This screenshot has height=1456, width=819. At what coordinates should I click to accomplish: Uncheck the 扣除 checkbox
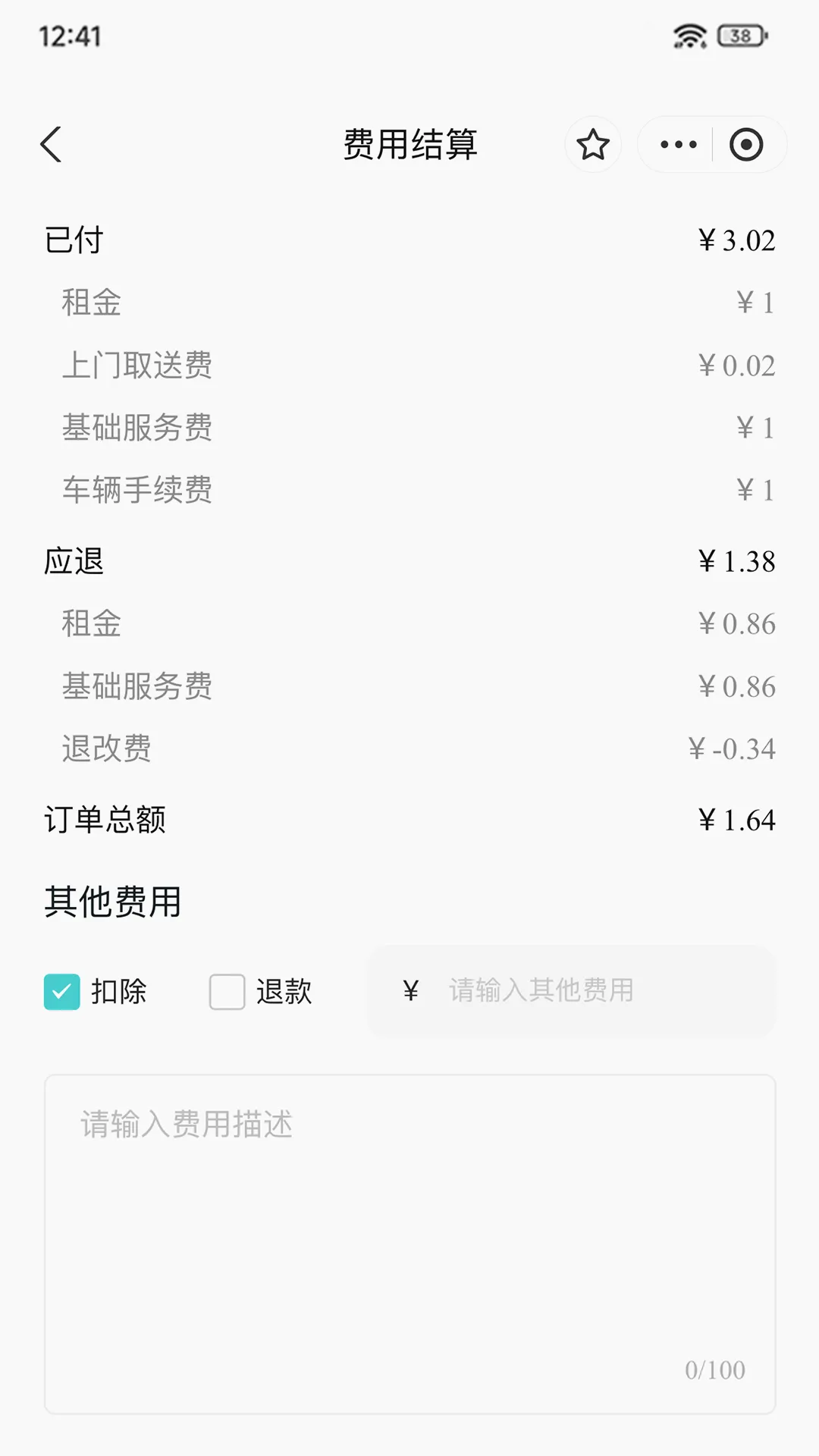[61, 992]
